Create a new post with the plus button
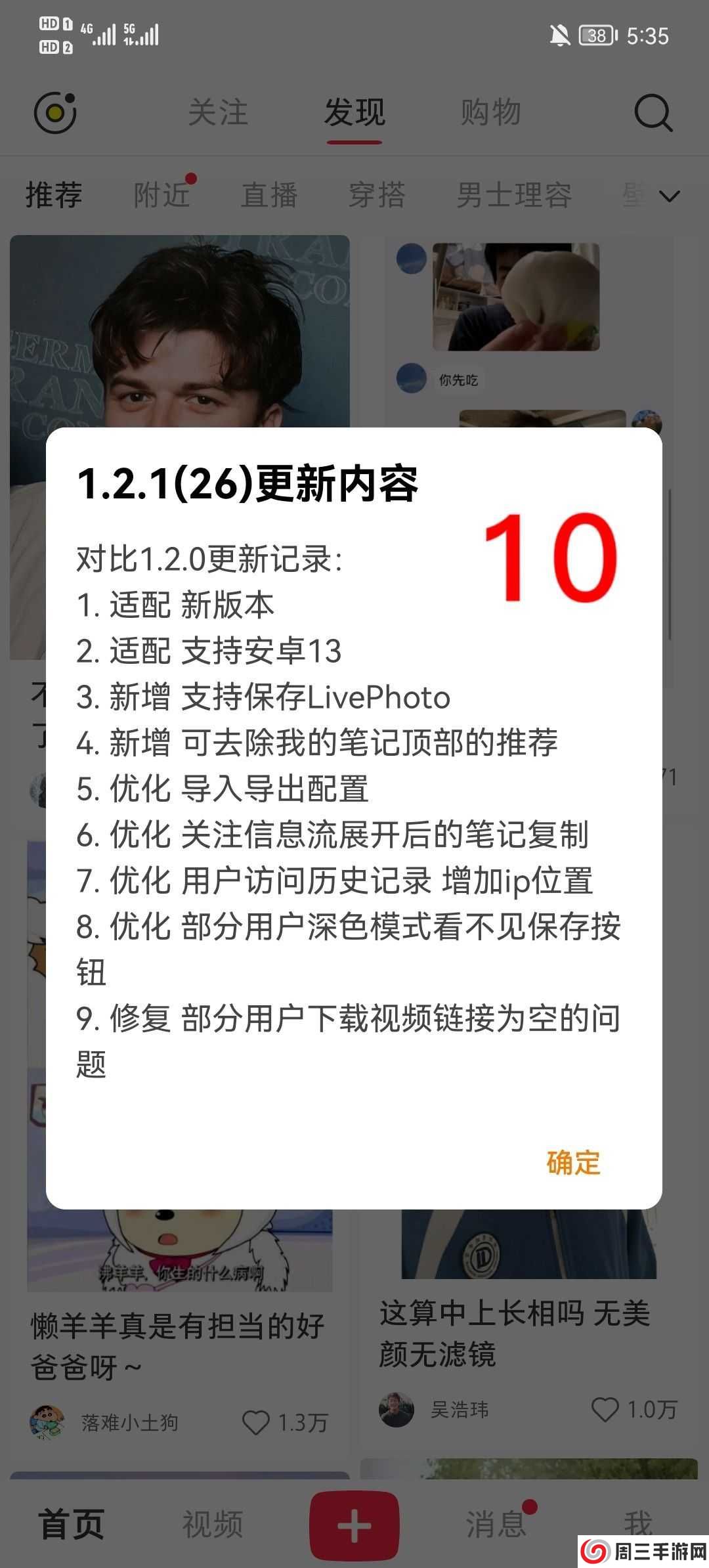The height and width of the screenshot is (1568, 709). click(354, 1525)
